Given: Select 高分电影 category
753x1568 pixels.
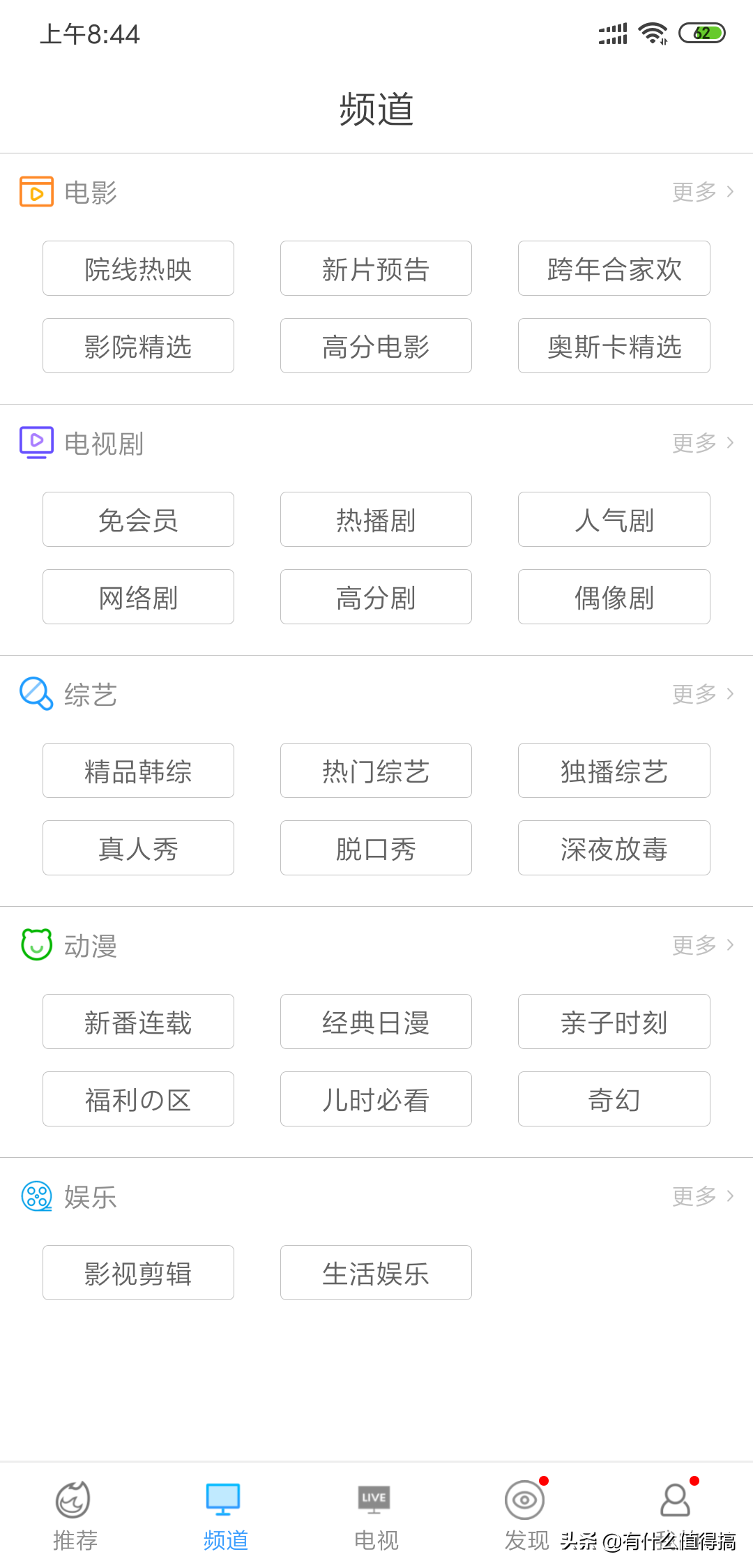Looking at the screenshot, I should 376,346.
